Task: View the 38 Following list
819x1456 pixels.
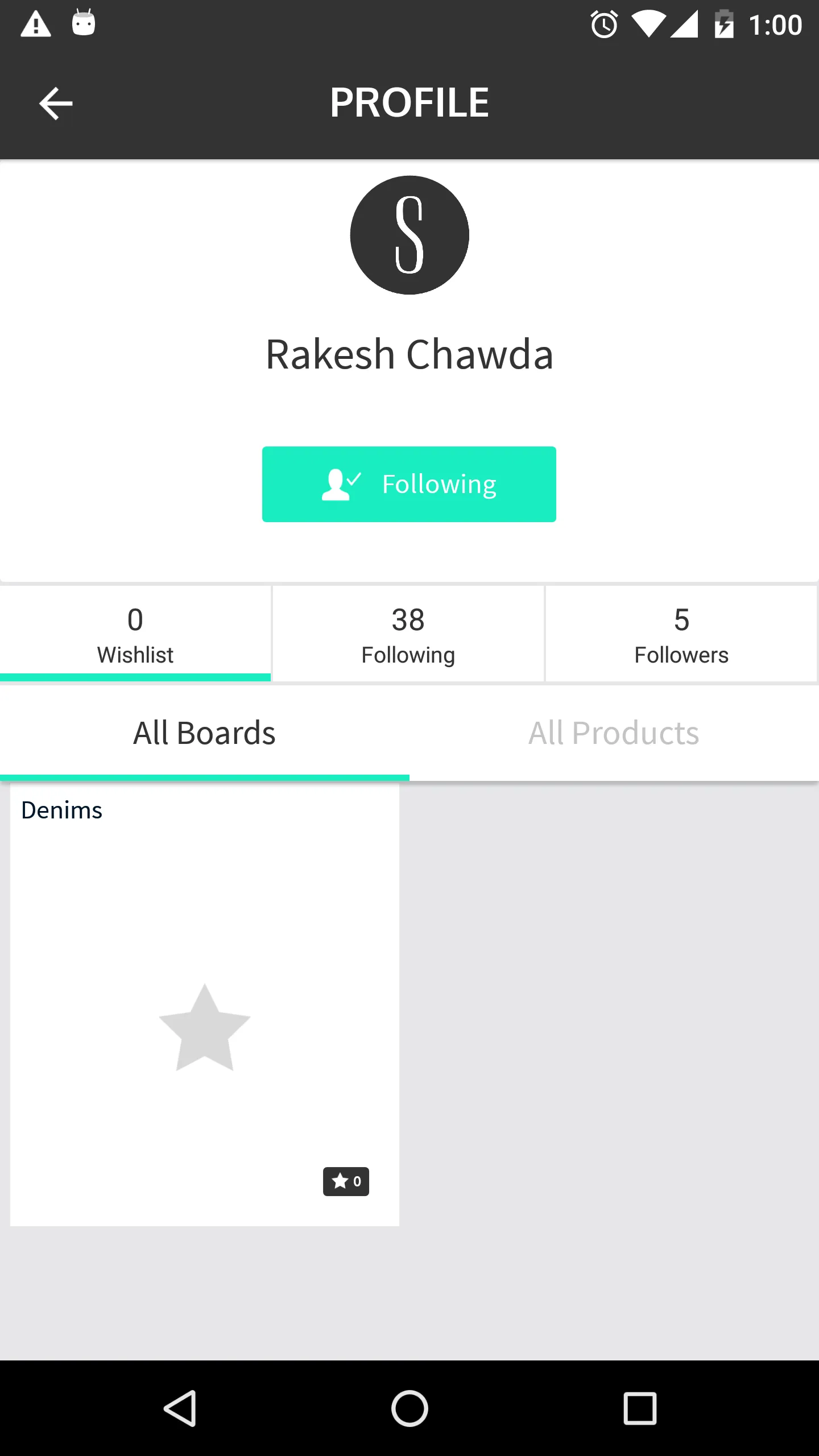Action: click(x=408, y=634)
